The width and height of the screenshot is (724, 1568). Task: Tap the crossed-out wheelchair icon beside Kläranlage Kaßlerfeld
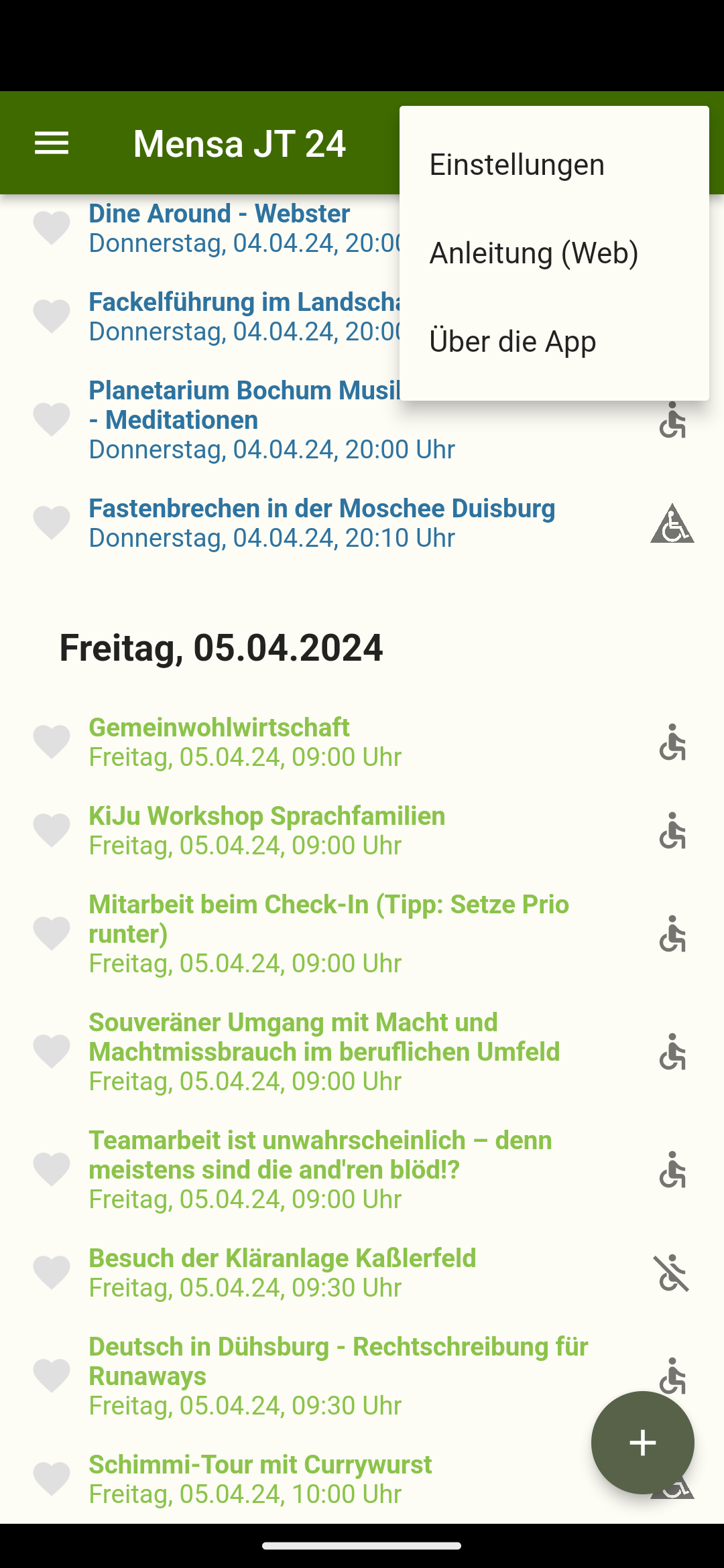(671, 1272)
